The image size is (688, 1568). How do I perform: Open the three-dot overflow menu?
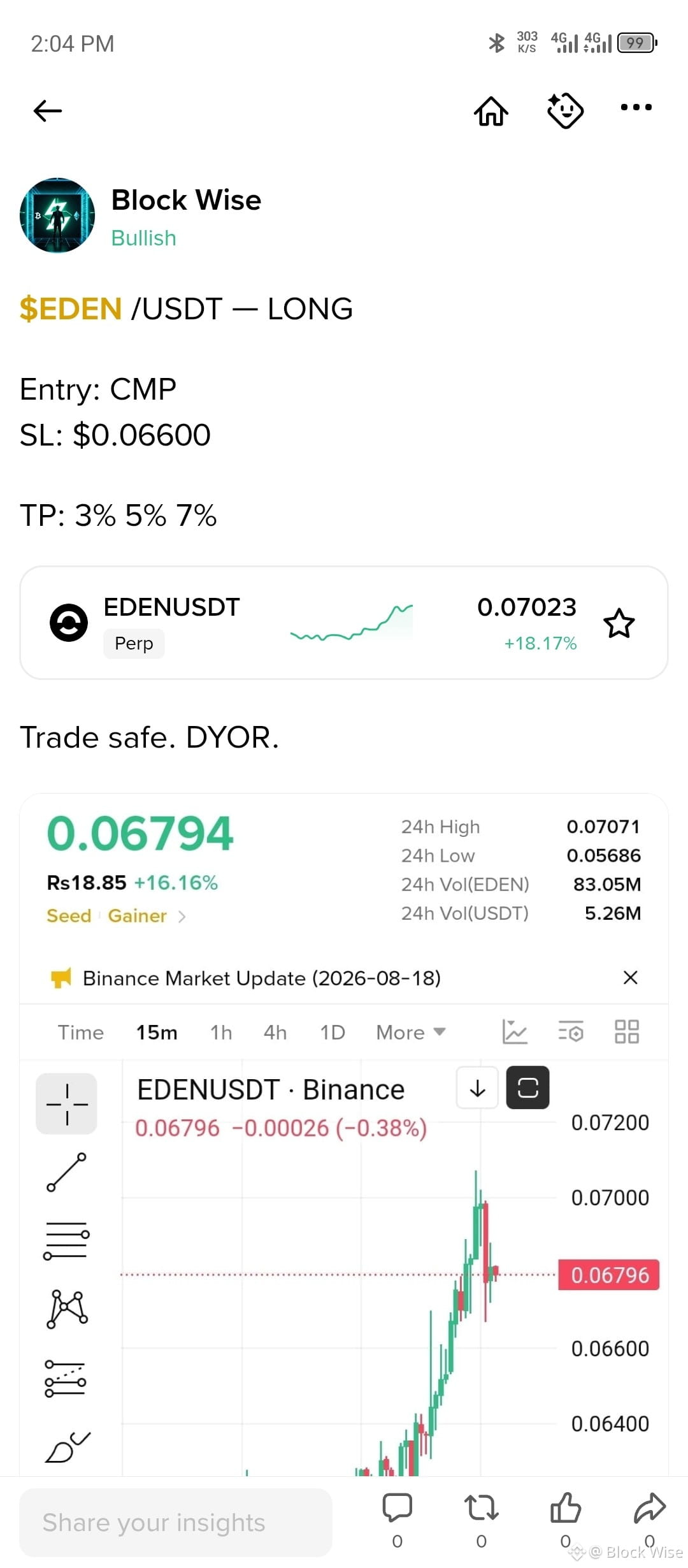pyautogui.click(x=636, y=107)
